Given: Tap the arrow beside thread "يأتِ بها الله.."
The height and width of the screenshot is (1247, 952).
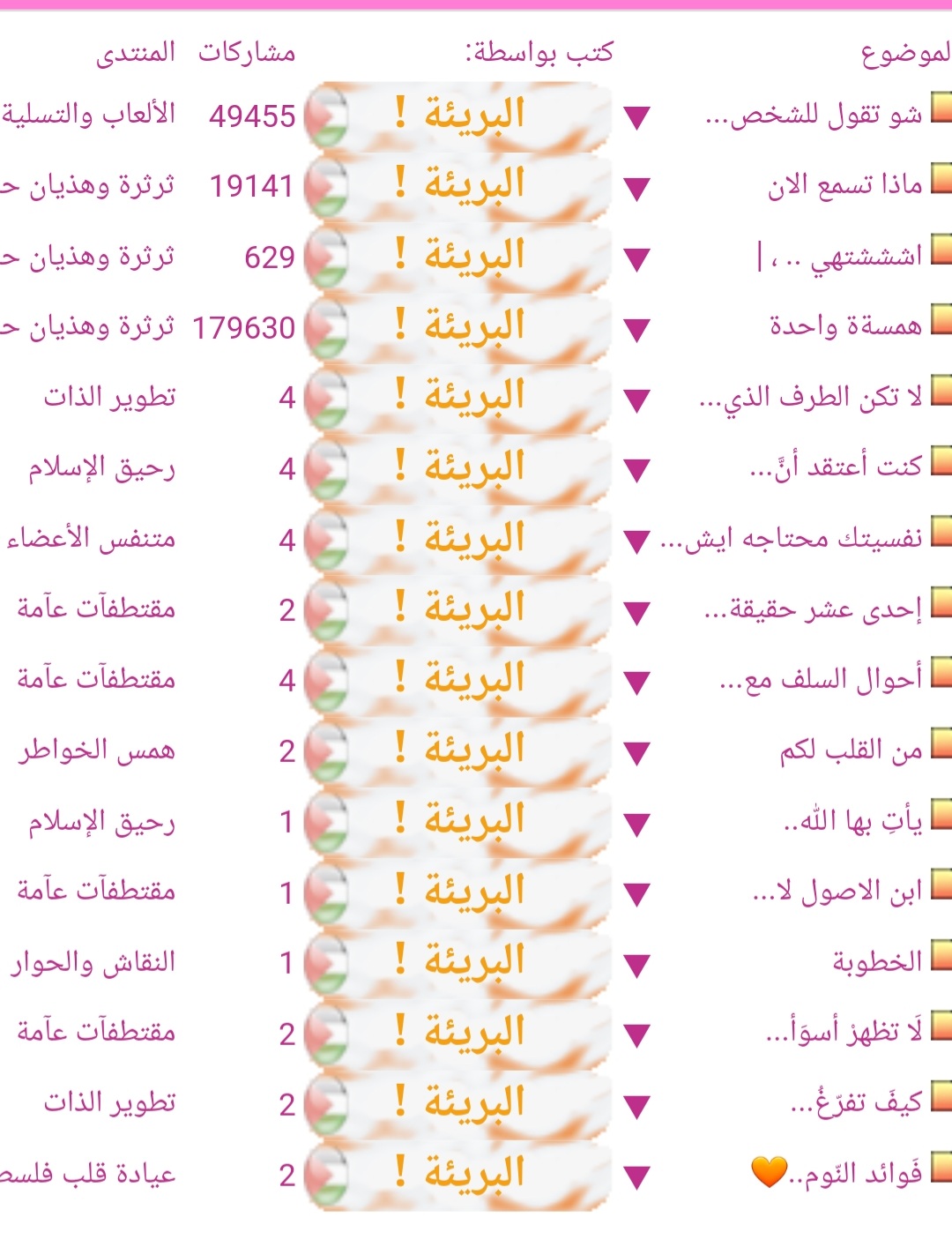Looking at the screenshot, I should point(636,823).
